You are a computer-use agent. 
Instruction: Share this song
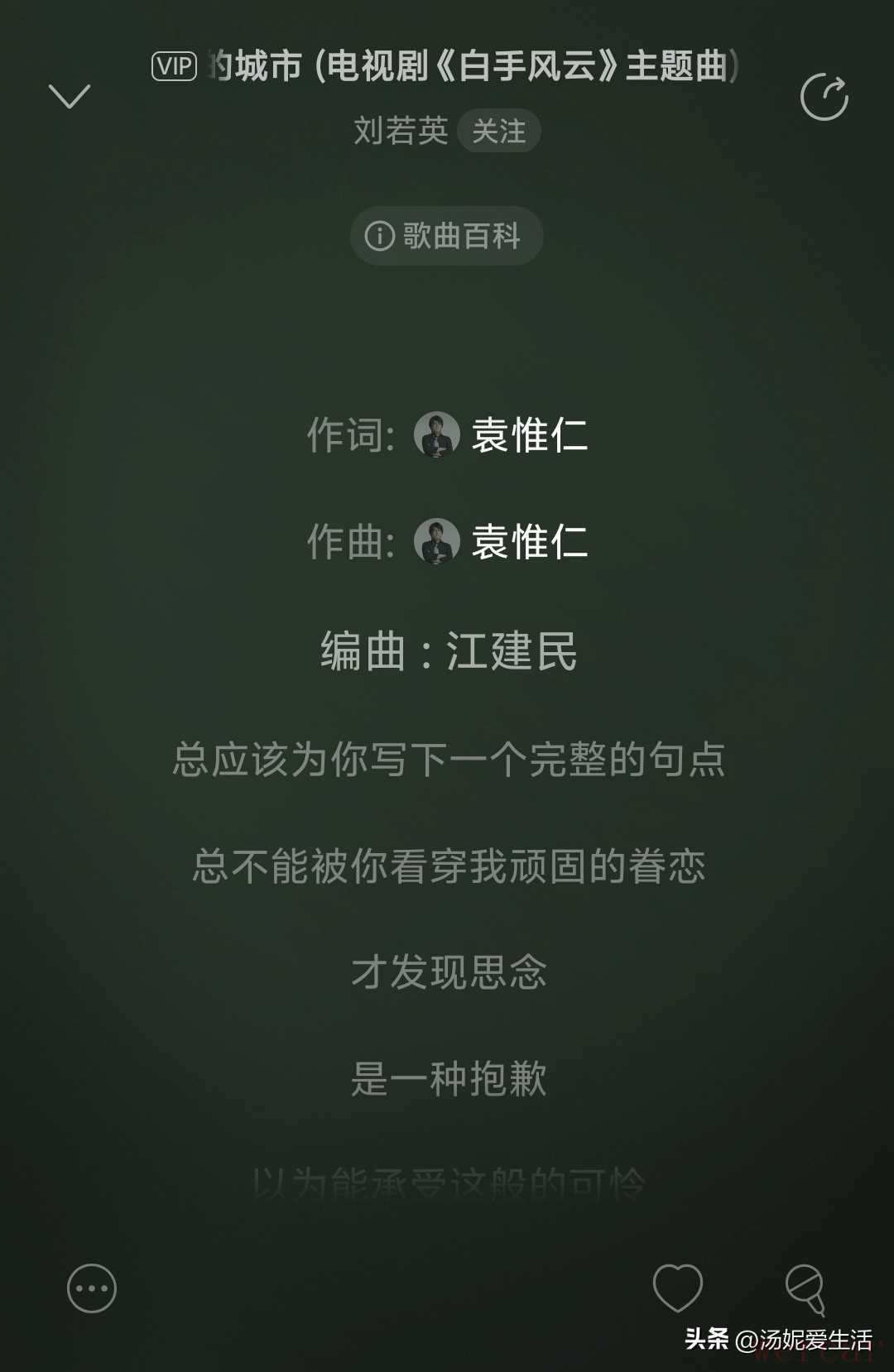click(824, 98)
